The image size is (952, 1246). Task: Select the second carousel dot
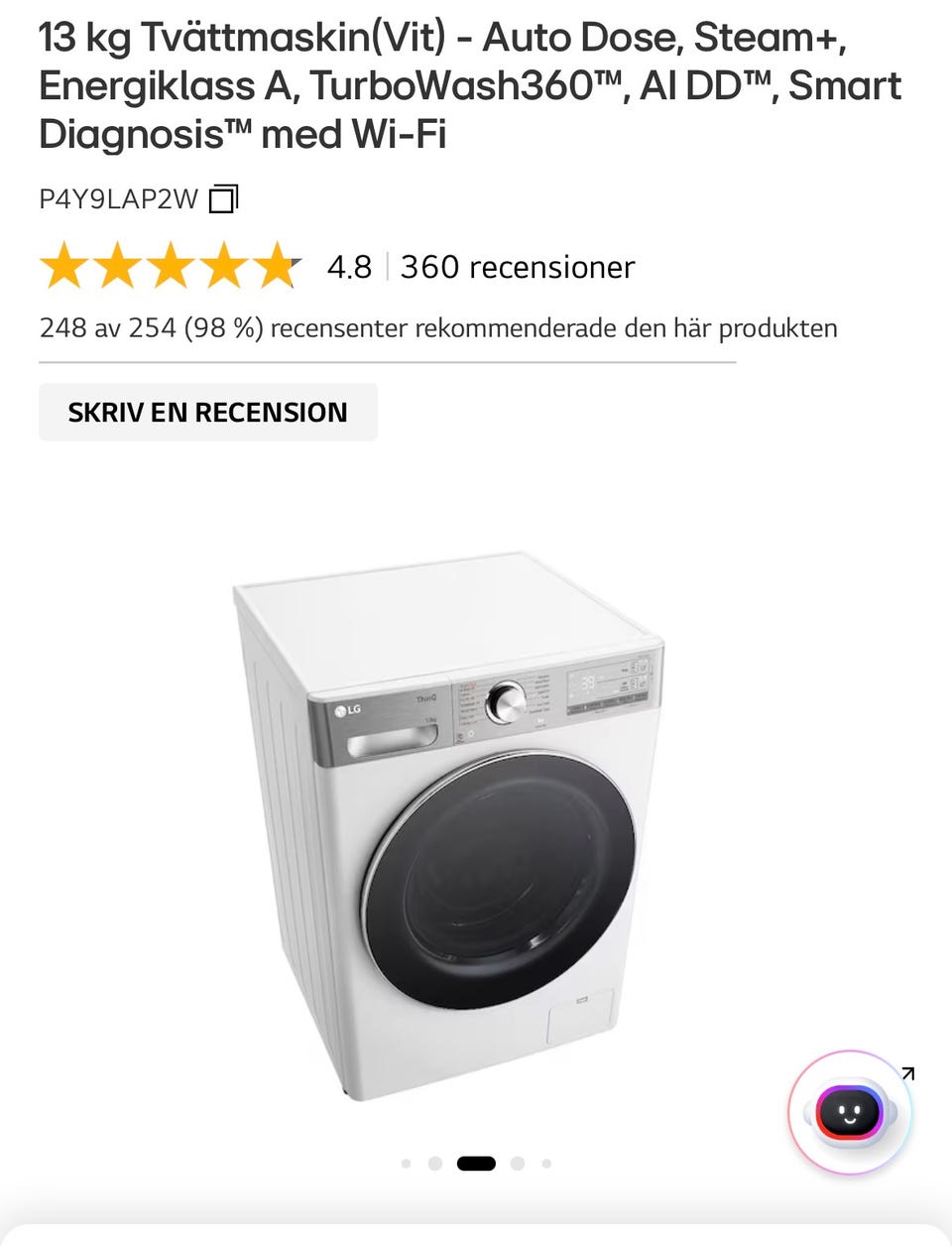pos(433,1162)
